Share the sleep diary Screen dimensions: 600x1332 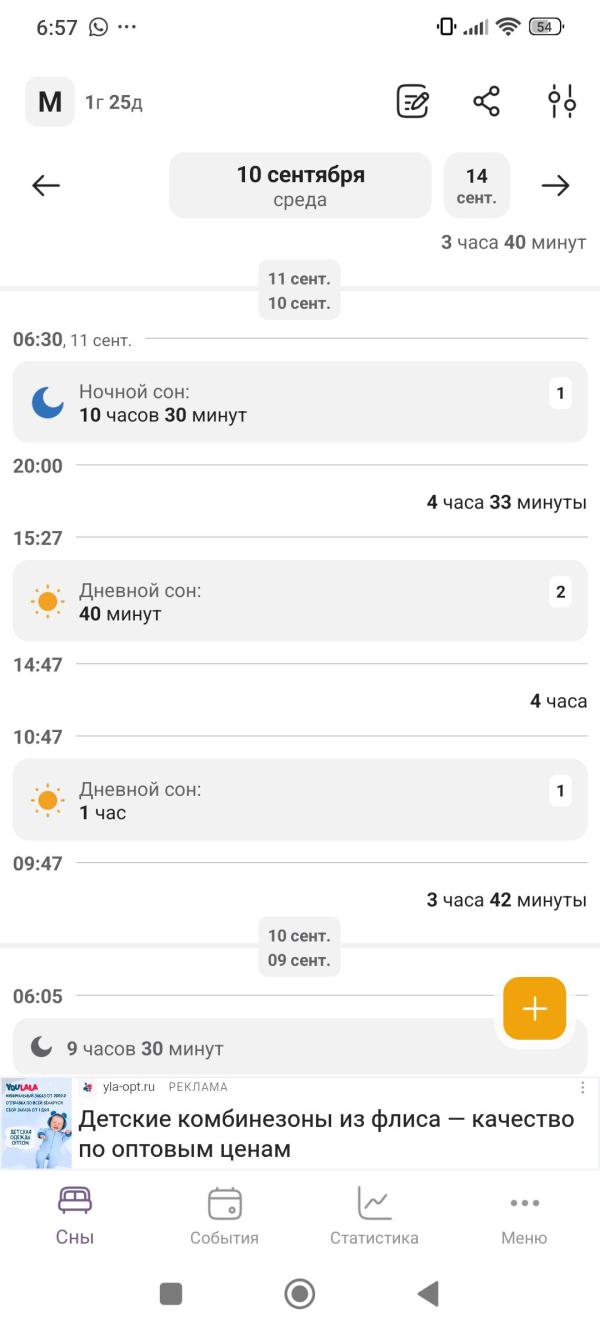[x=487, y=101]
